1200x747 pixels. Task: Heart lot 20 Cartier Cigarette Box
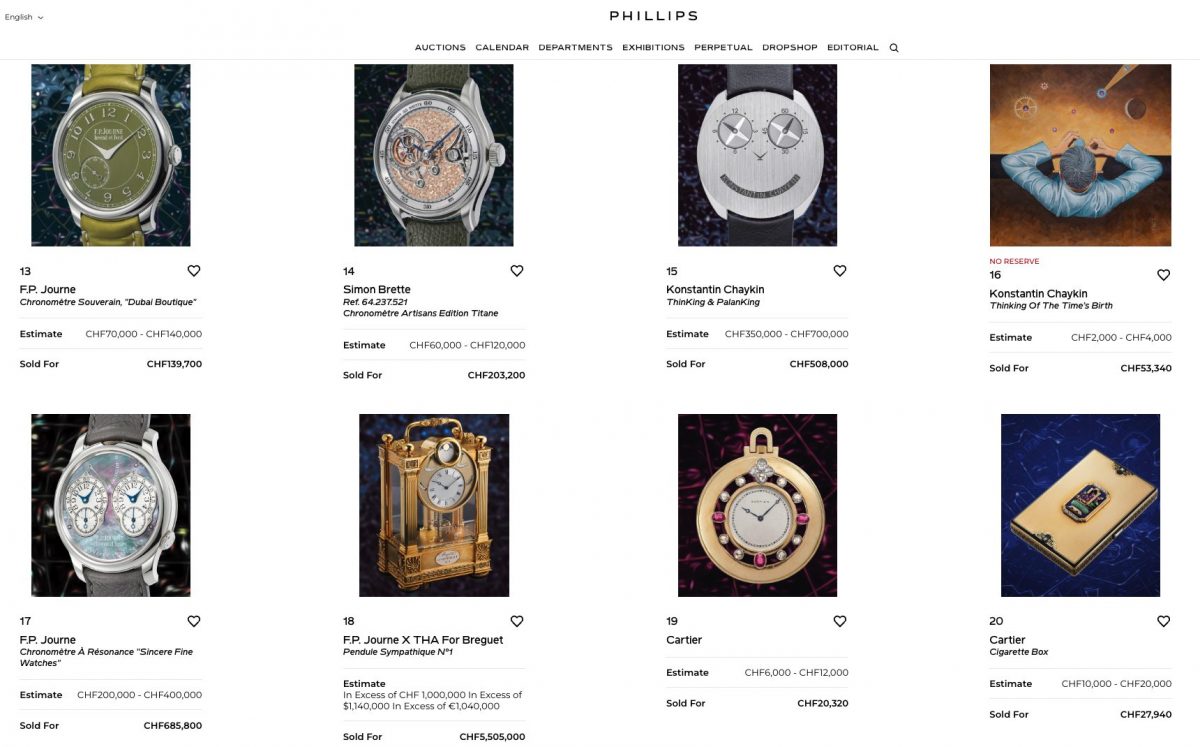coord(1163,621)
